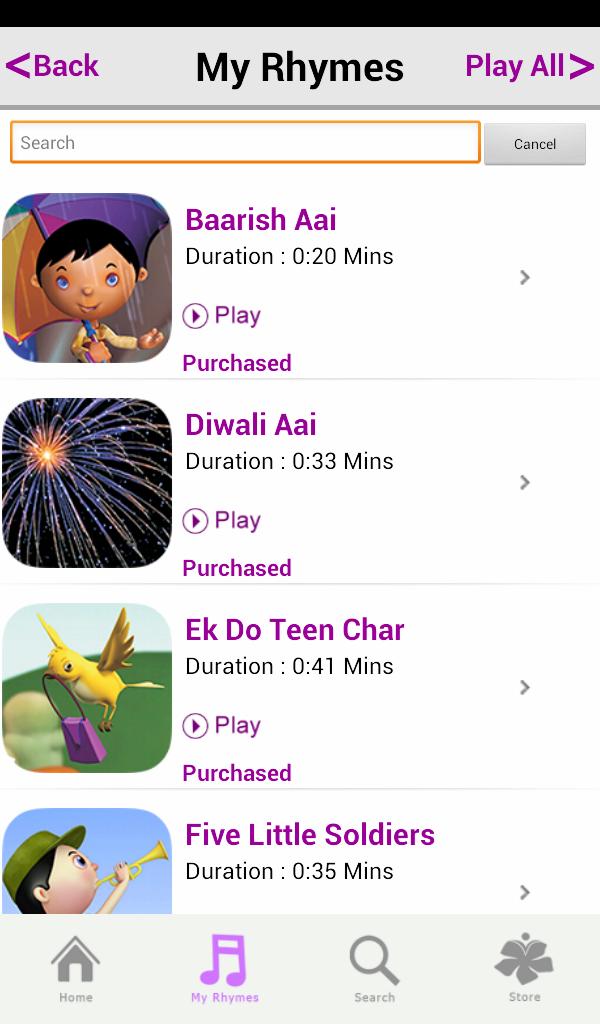The width and height of the screenshot is (600, 1024).
Task: Switch to the Home tab
Action: pyautogui.click(x=76, y=968)
